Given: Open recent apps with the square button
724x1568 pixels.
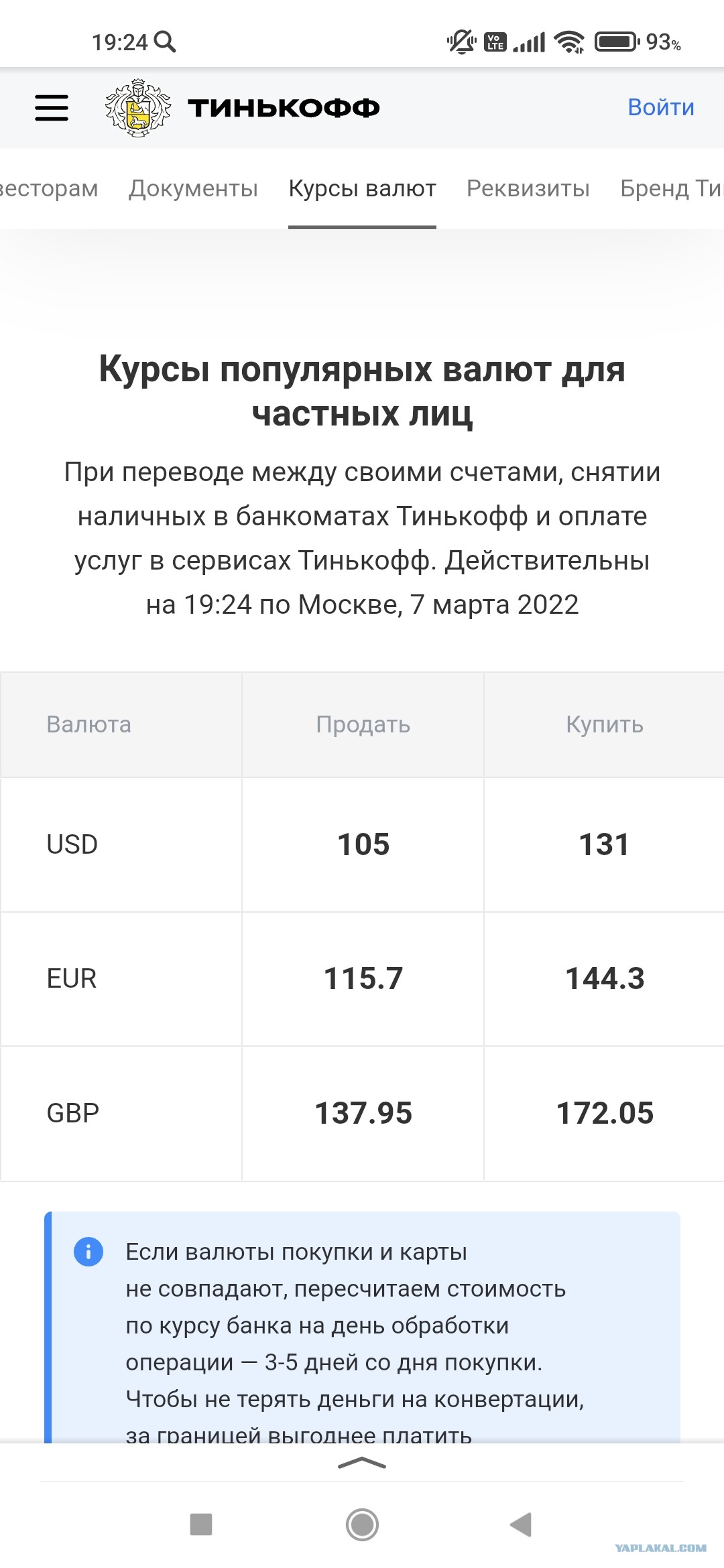Looking at the screenshot, I should (201, 1524).
